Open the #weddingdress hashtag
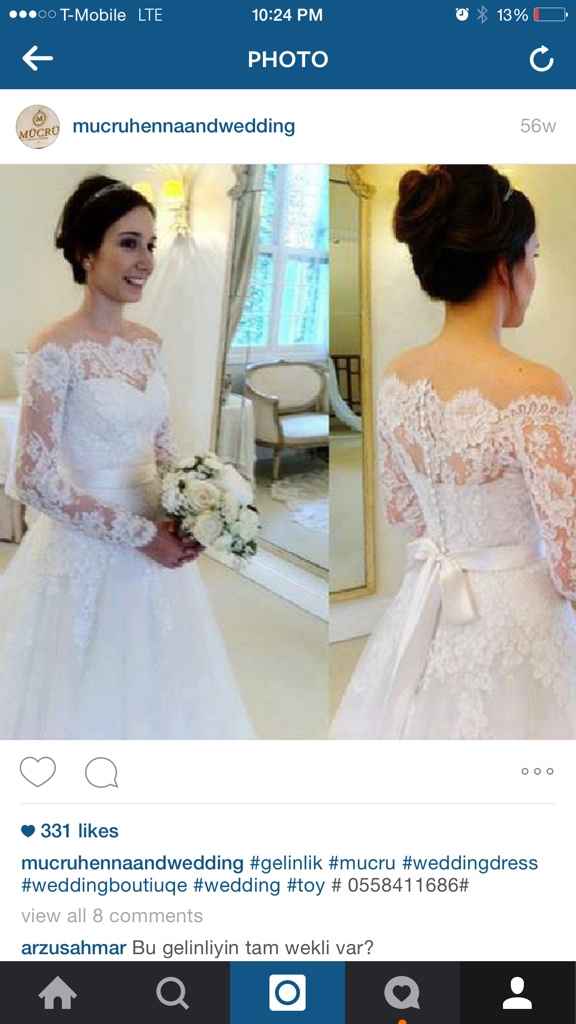 [470, 863]
